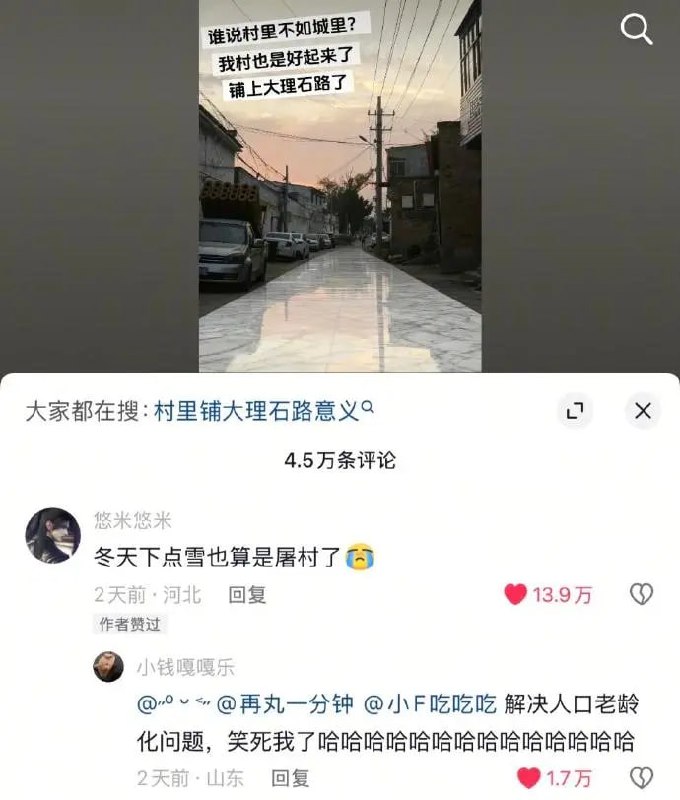Open 悠米悠米's profile avatar
Viewport: 680px width, 800px height.
[x=52, y=536]
